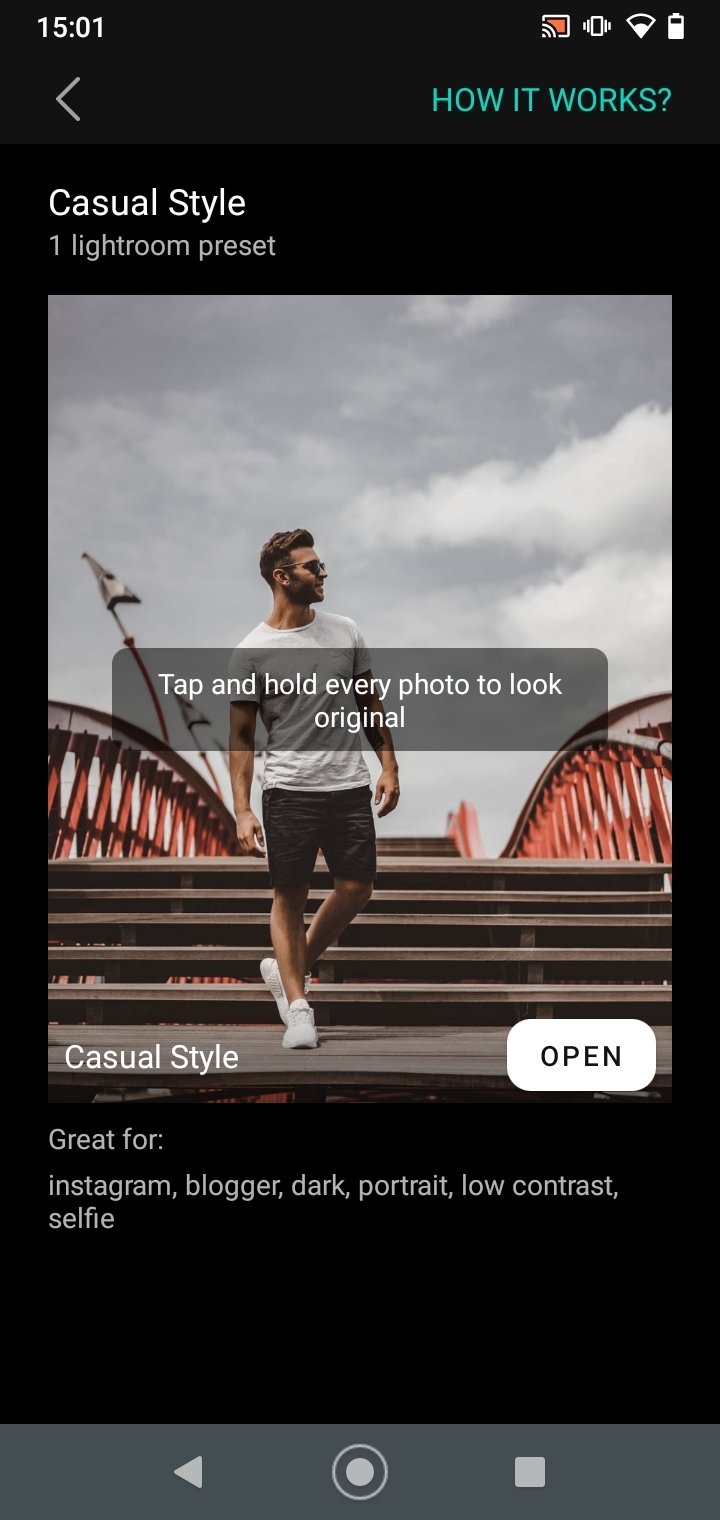720x1520 pixels.
Task: Tap the Casual Style preset photo
Action: 360,698
